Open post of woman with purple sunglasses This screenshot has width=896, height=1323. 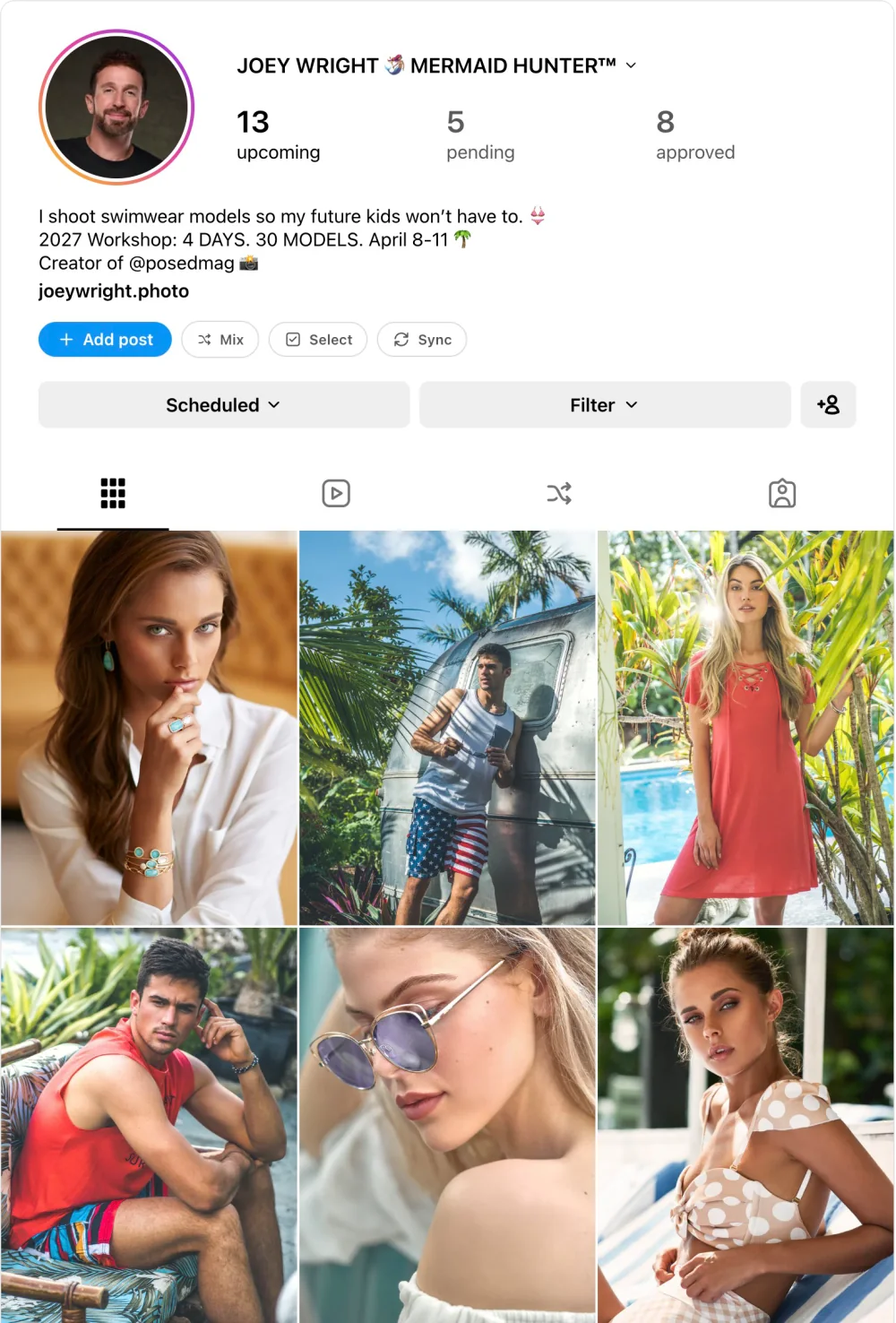tap(447, 1125)
